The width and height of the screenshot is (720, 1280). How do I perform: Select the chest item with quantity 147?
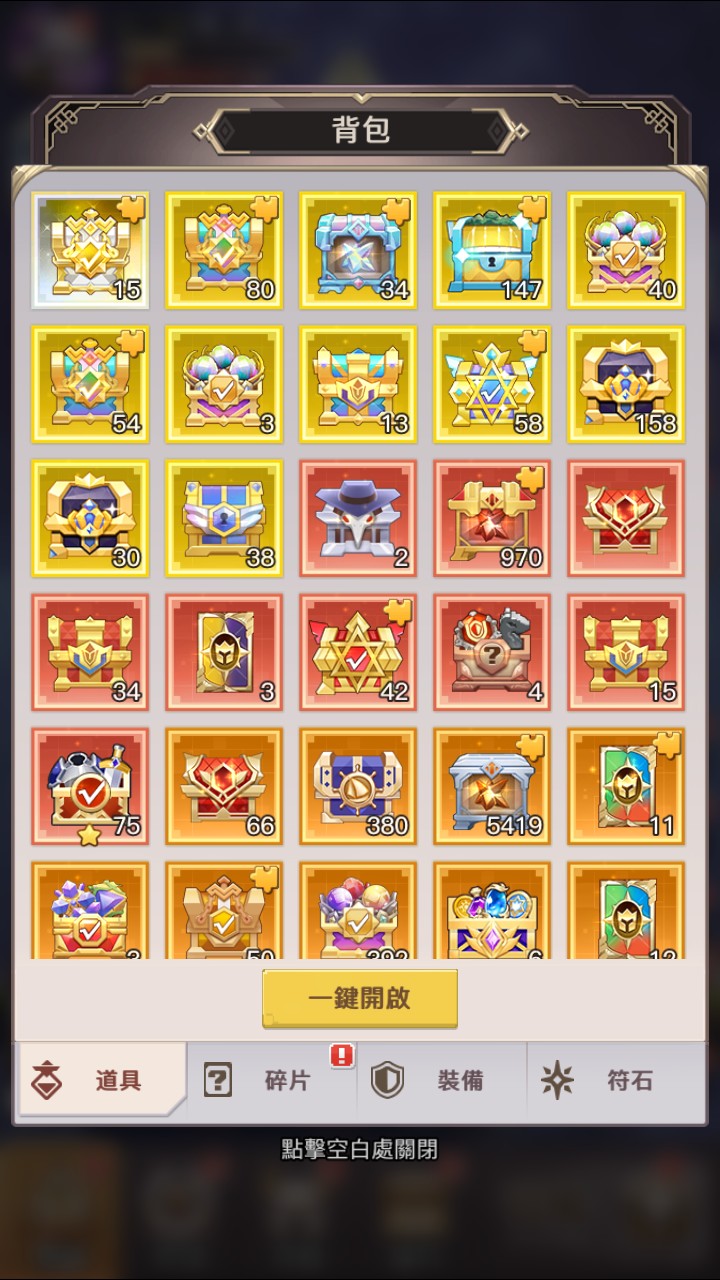point(492,250)
